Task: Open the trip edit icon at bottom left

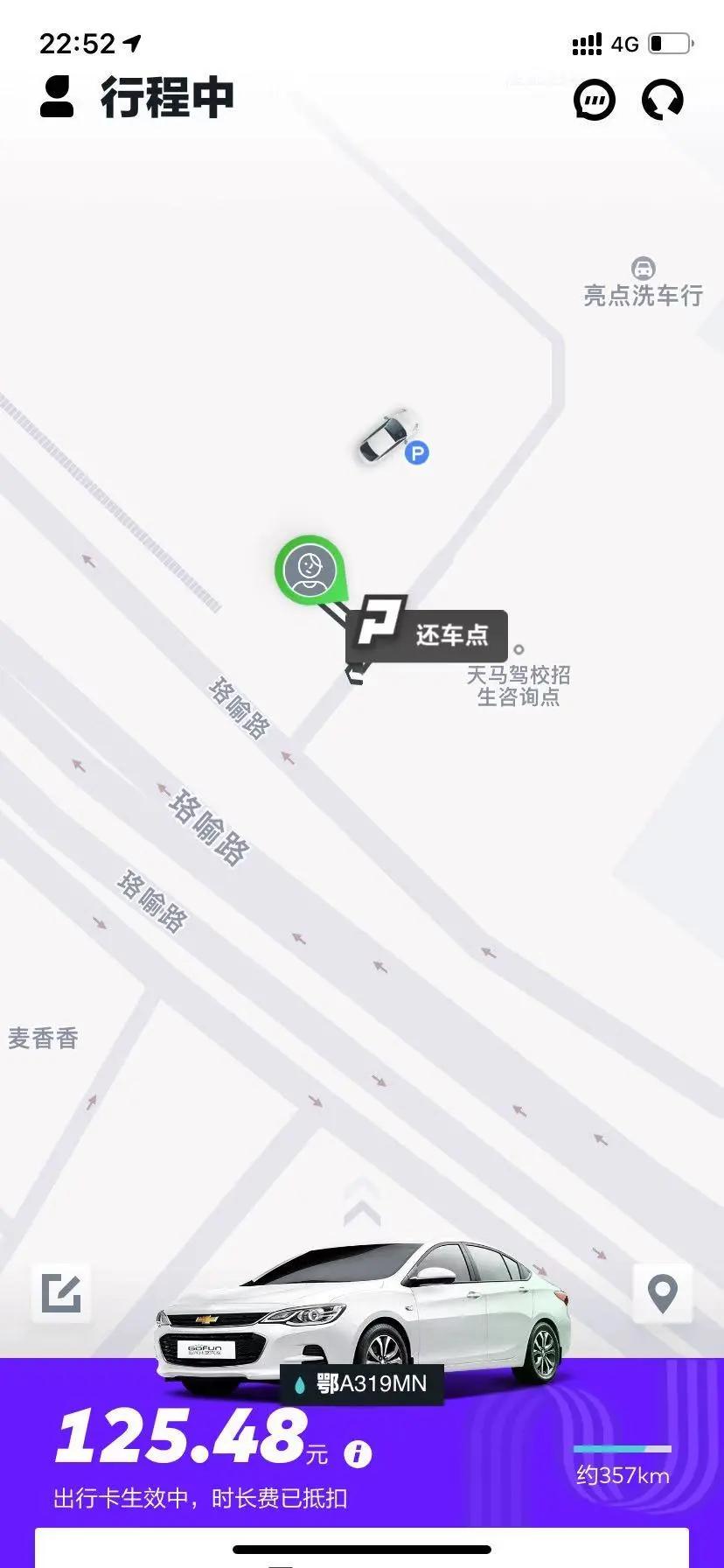Action: click(61, 1294)
